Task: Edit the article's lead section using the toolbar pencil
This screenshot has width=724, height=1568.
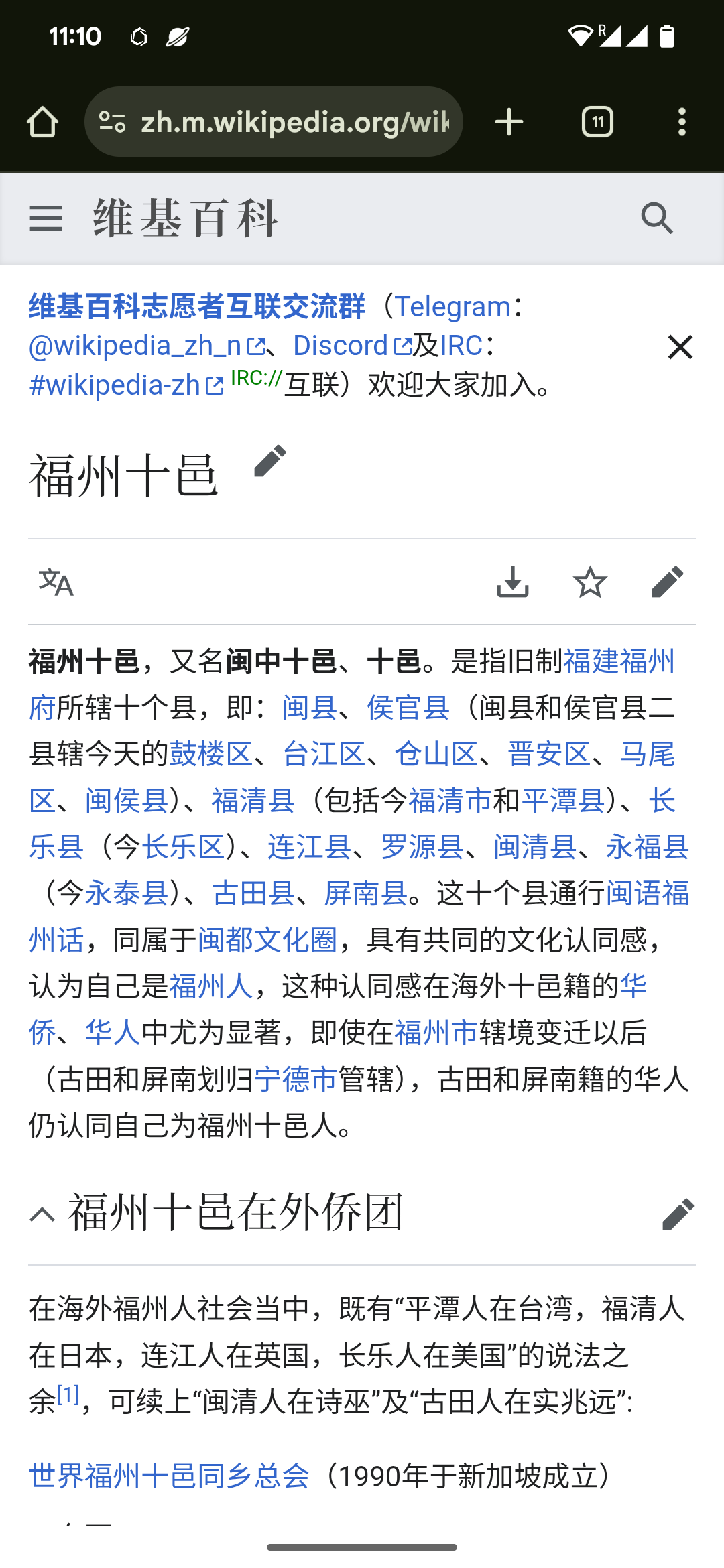Action: pyautogui.click(x=667, y=582)
